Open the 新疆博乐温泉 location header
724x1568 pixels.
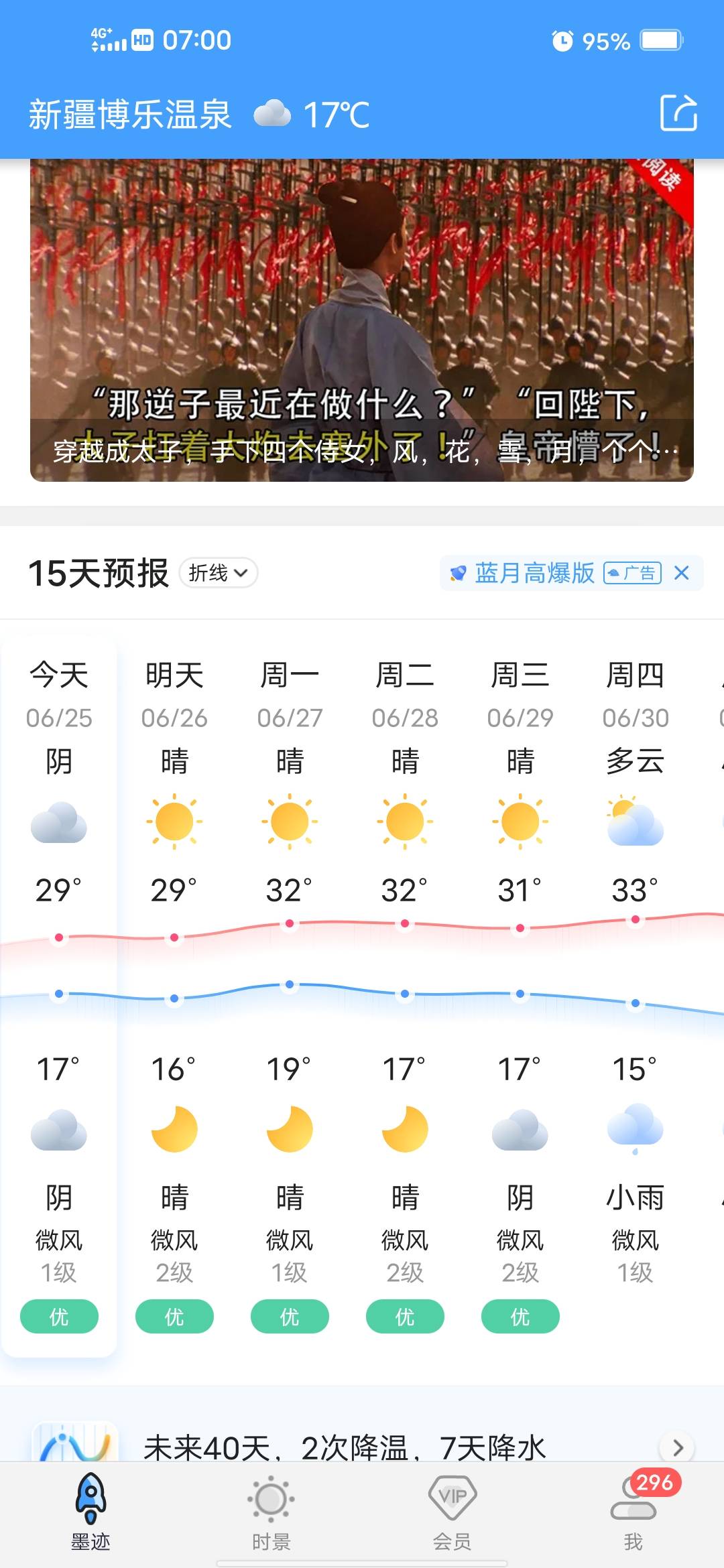click(130, 115)
